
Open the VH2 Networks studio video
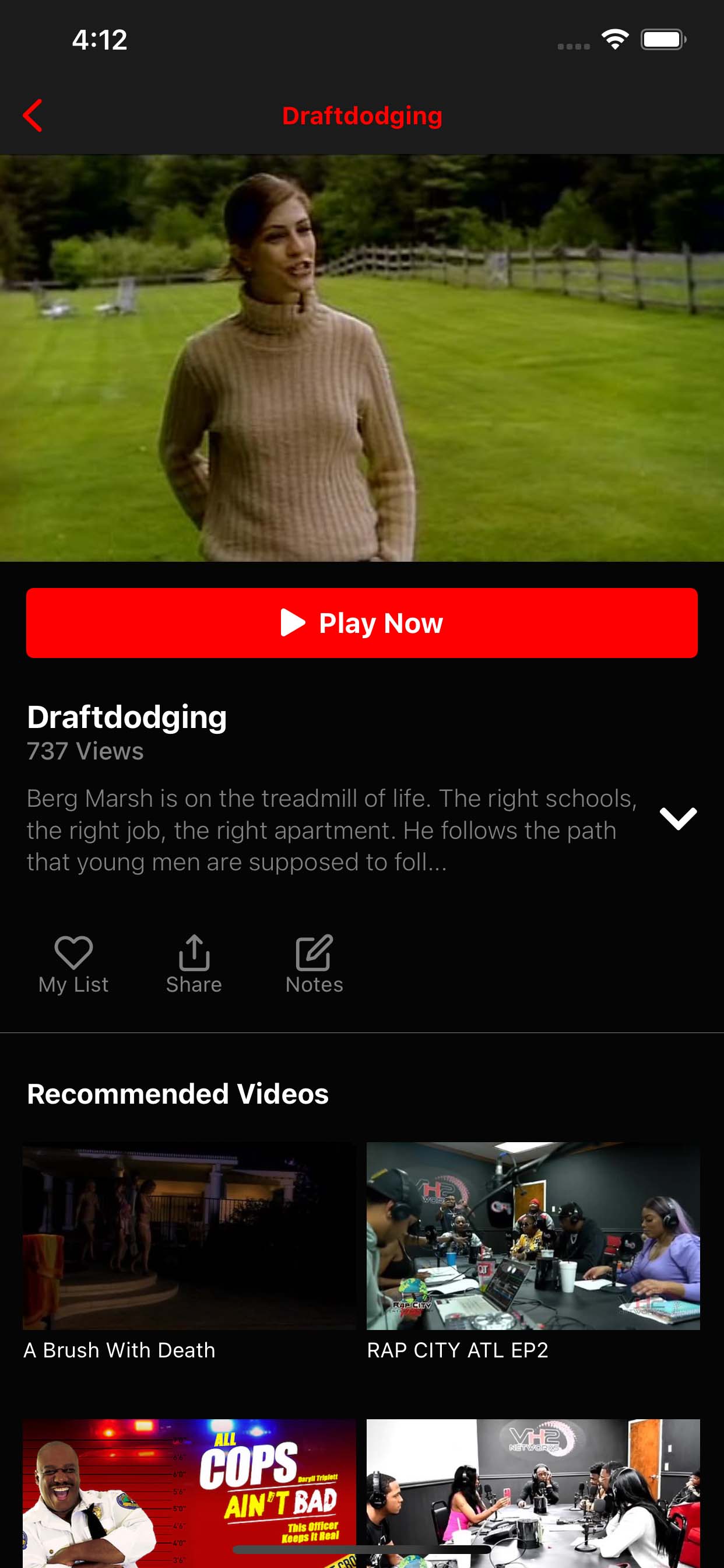tap(533, 1494)
